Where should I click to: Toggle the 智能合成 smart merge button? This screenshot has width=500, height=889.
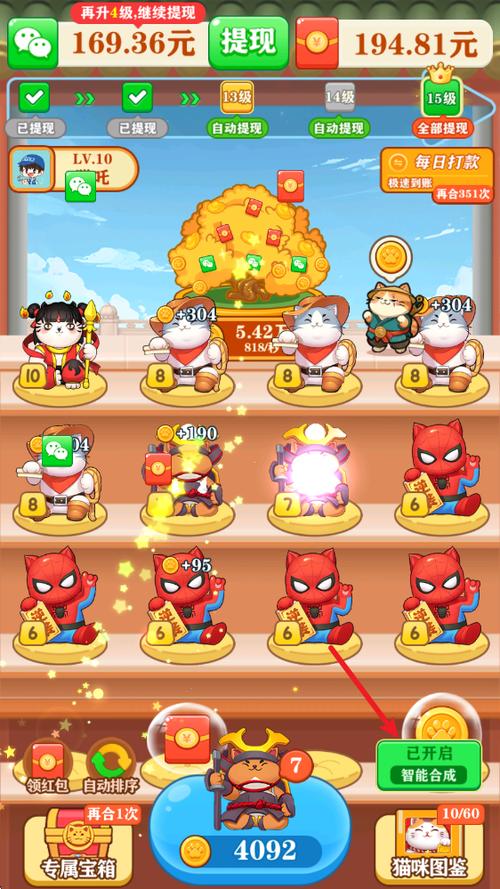point(429,765)
